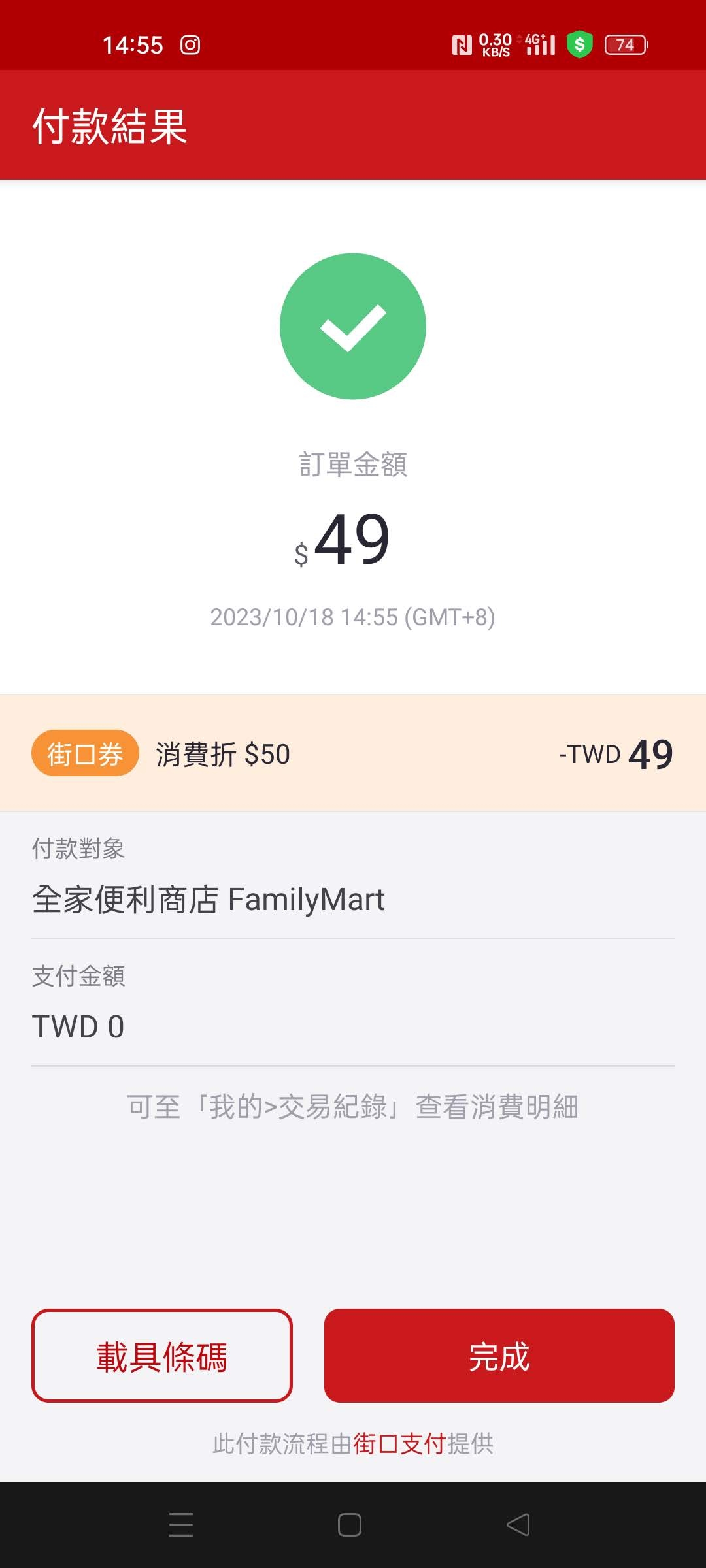Open the recent apps menu
The image size is (706, 1568).
pyautogui.click(x=181, y=1525)
